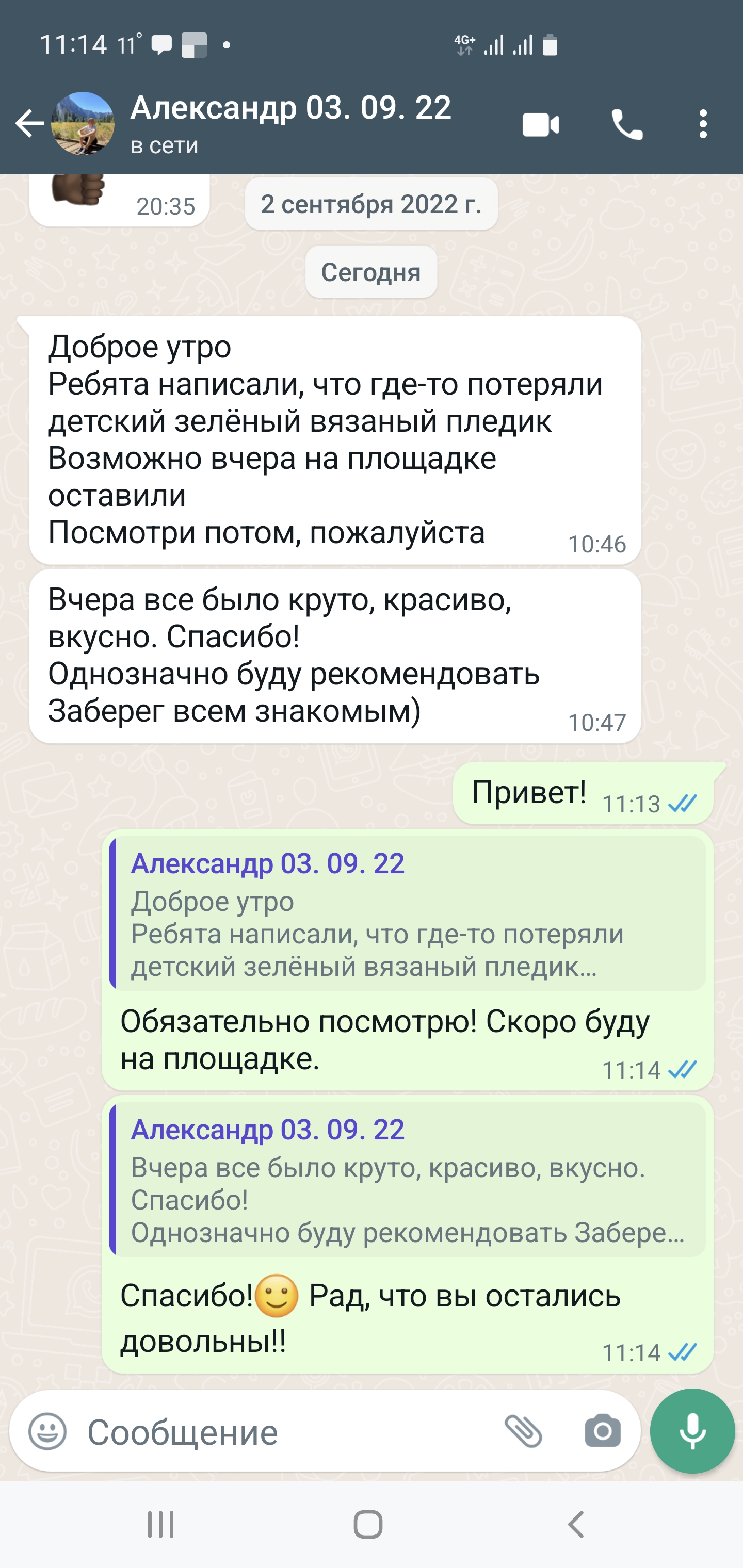The height and width of the screenshot is (1568, 743).
Task: Start a voice call with Александр
Action: click(627, 125)
